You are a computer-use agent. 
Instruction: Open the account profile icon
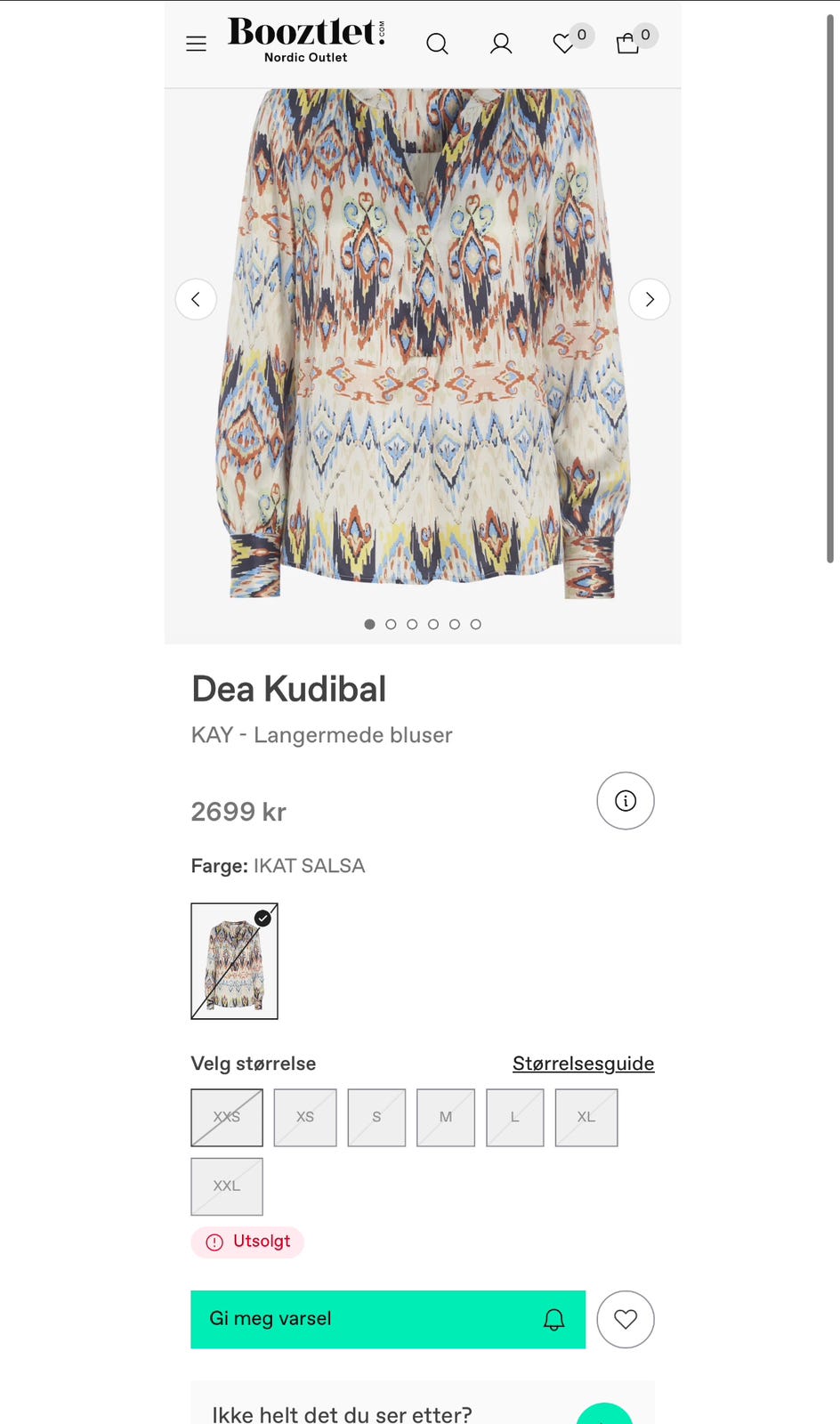(500, 44)
